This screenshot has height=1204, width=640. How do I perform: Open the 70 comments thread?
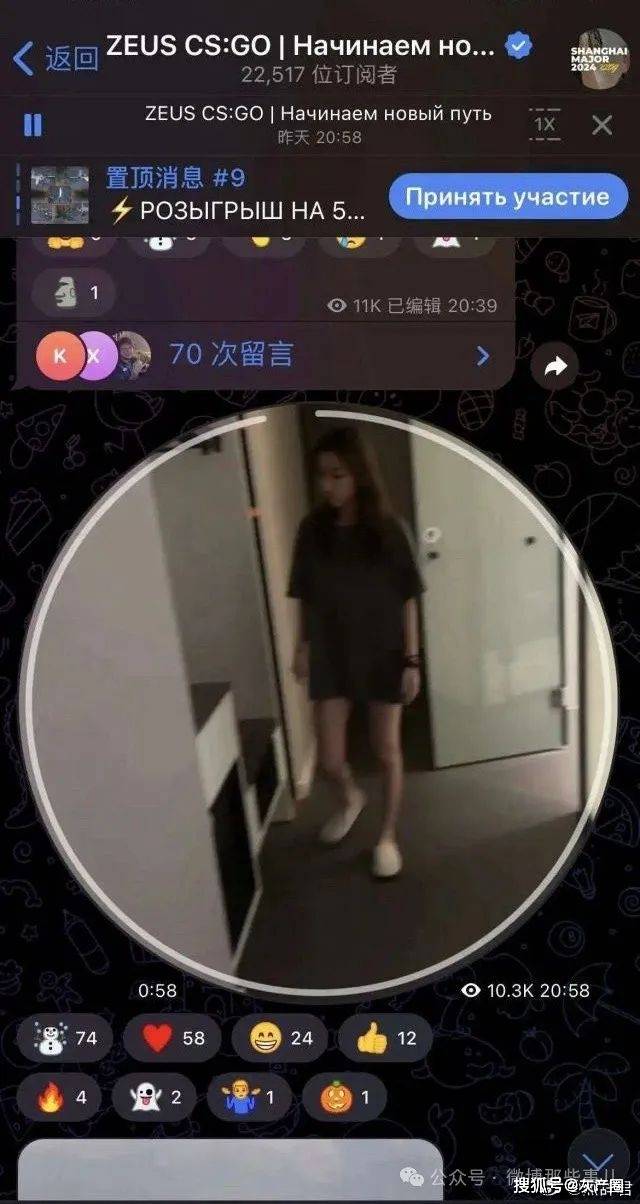pos(266,354)
